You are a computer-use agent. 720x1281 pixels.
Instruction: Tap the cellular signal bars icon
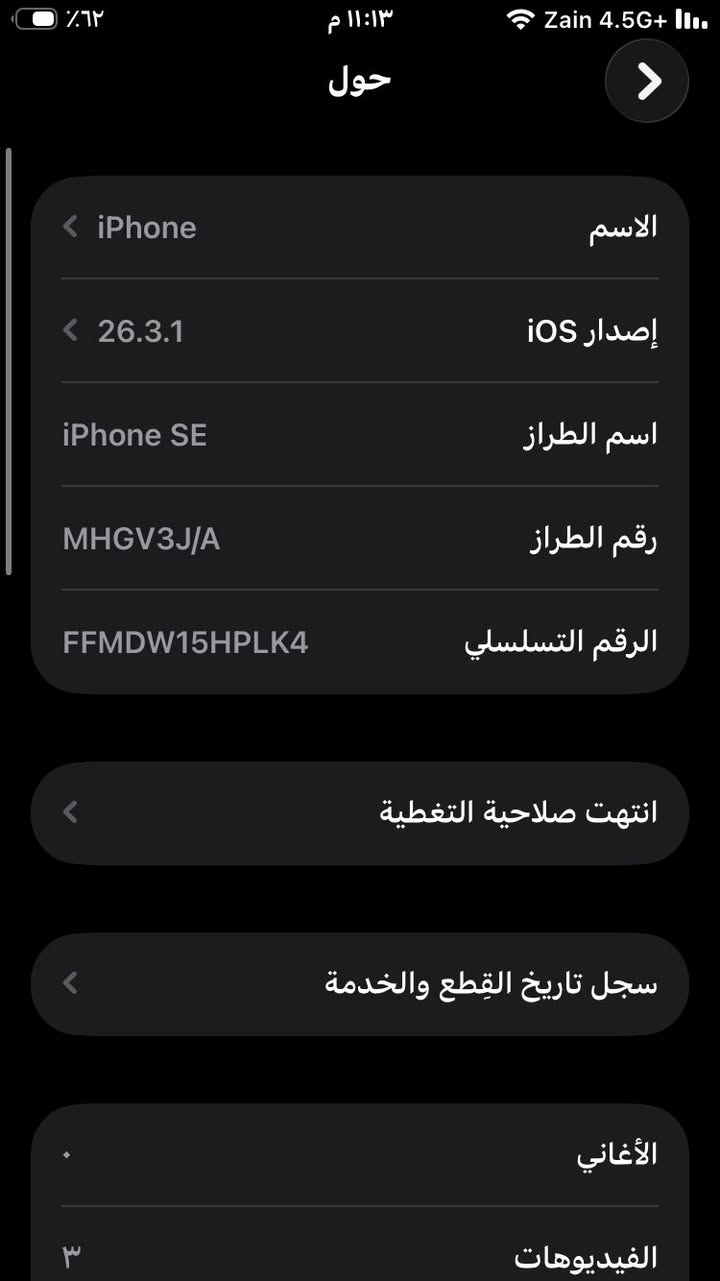click(690, 17)
